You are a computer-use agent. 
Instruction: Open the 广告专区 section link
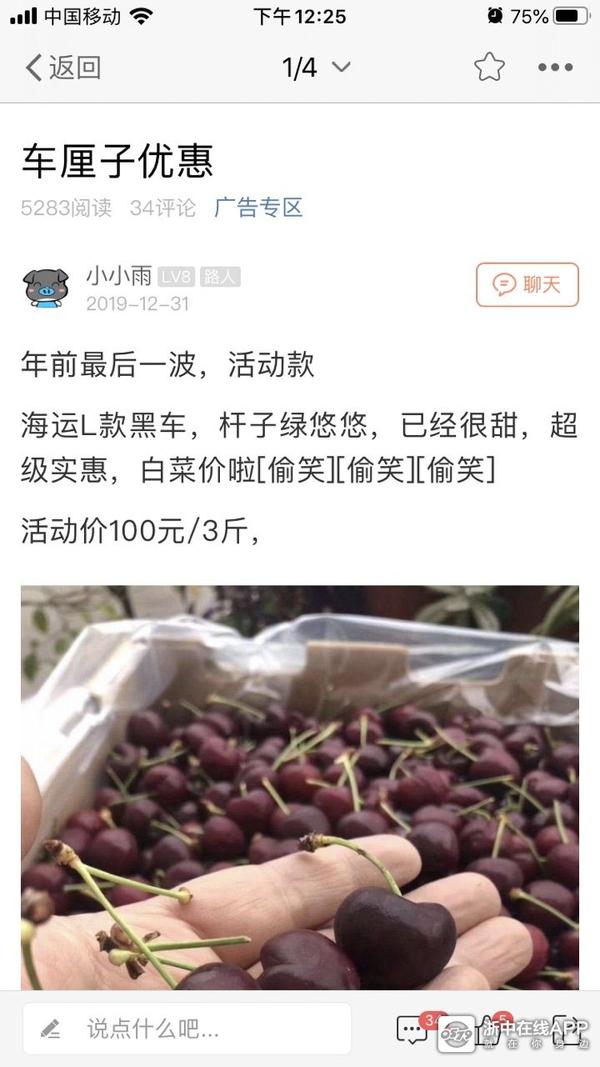point(258,208)
